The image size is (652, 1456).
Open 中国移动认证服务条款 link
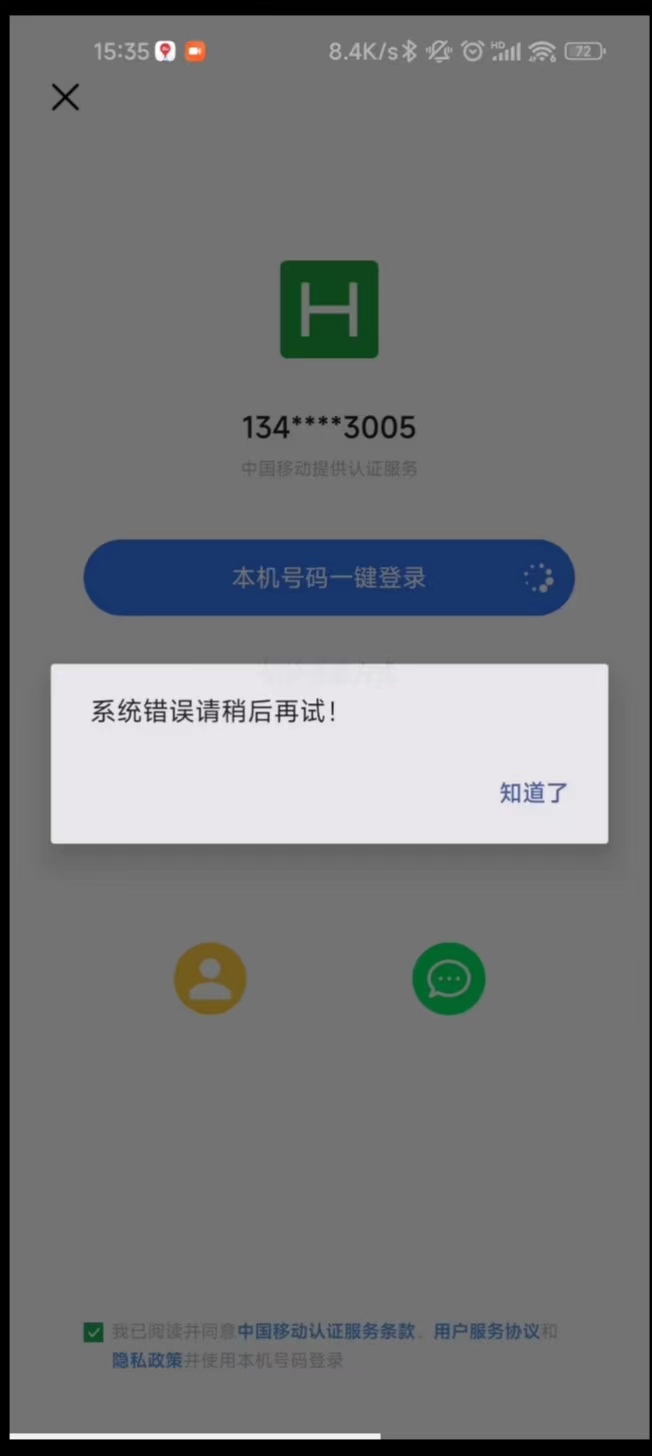(x=326, y=1332)
